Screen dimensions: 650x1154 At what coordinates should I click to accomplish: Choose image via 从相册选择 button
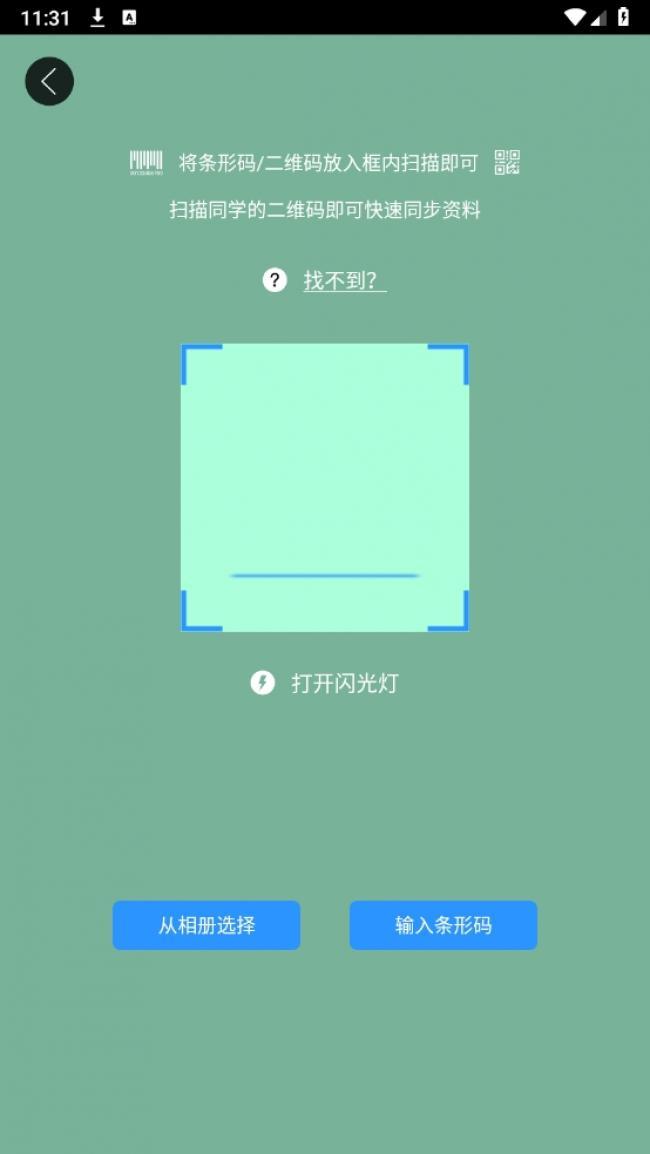click(206, 925)
